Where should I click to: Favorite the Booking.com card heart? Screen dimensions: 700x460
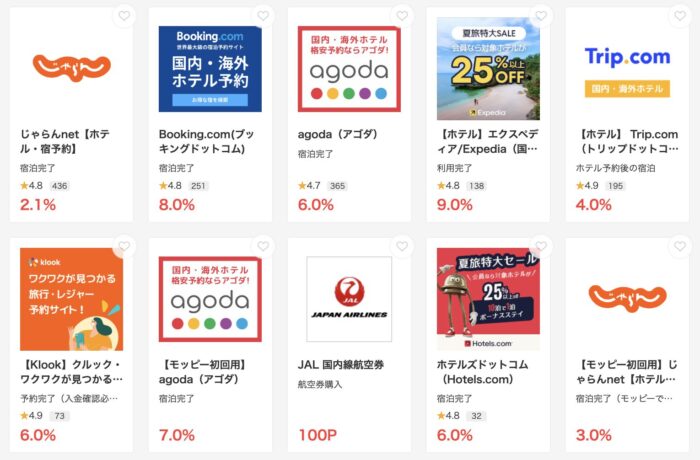point(262,16)
